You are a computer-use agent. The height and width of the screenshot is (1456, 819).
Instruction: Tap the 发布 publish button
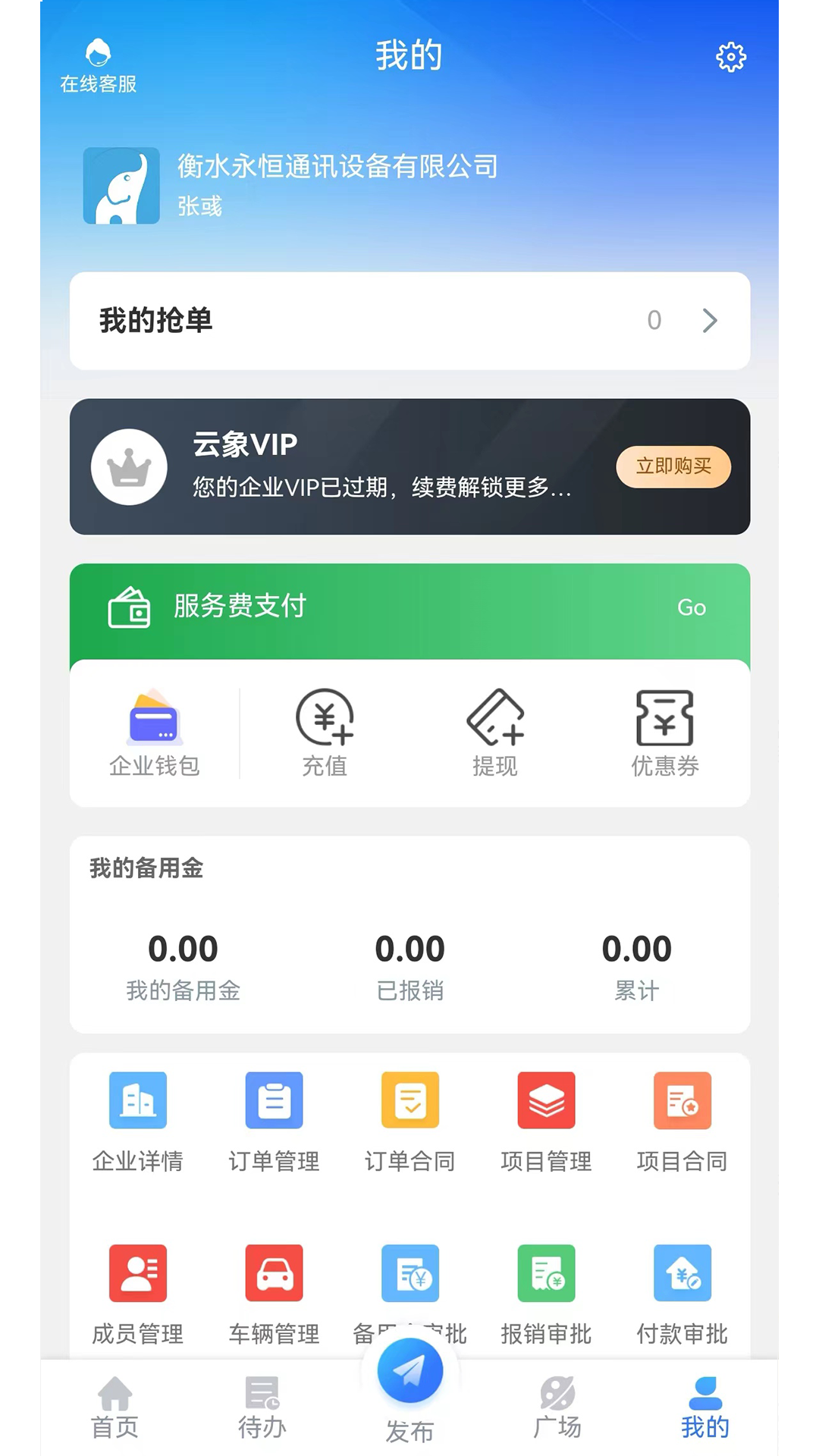pyautogui.click(x=410, y=1373)
